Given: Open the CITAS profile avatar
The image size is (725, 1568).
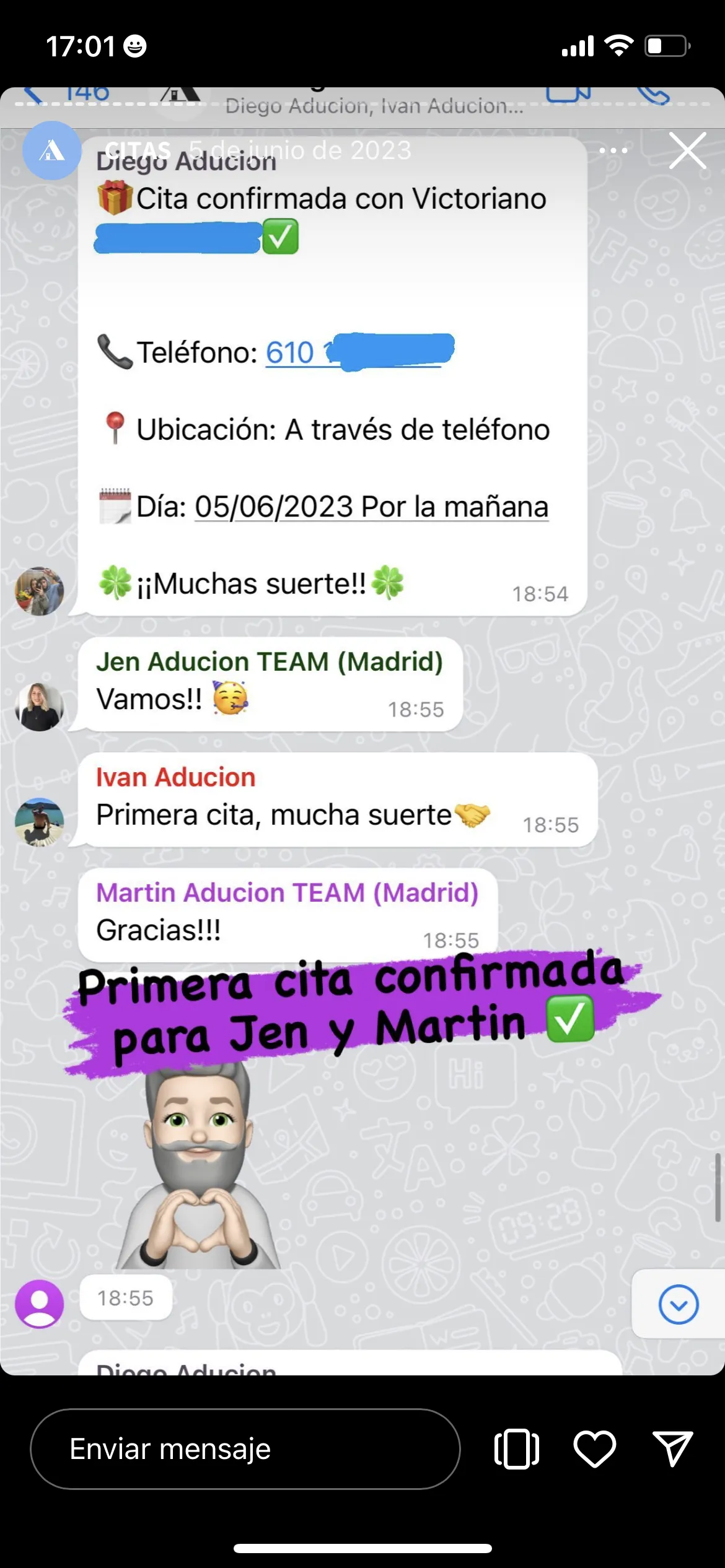Looking at the screenshot, I should click(x=52, y=150).
